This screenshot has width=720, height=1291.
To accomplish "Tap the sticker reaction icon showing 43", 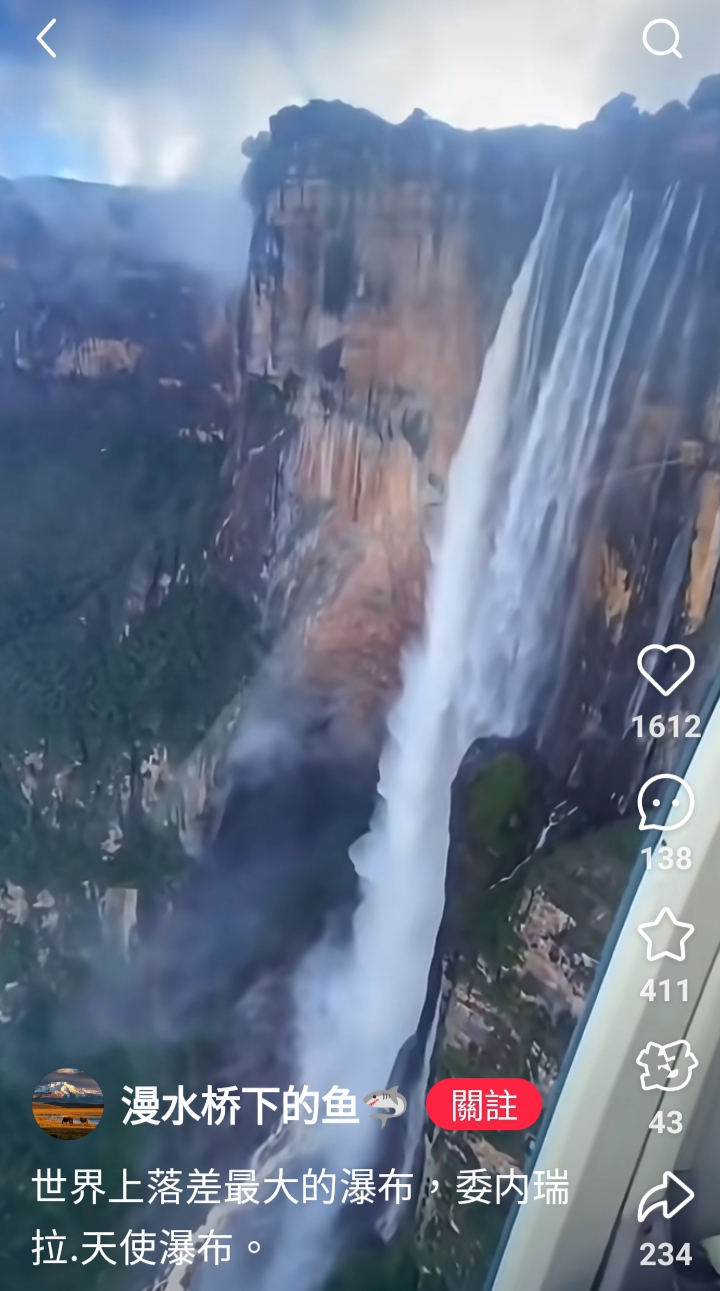I will 666,1066.
